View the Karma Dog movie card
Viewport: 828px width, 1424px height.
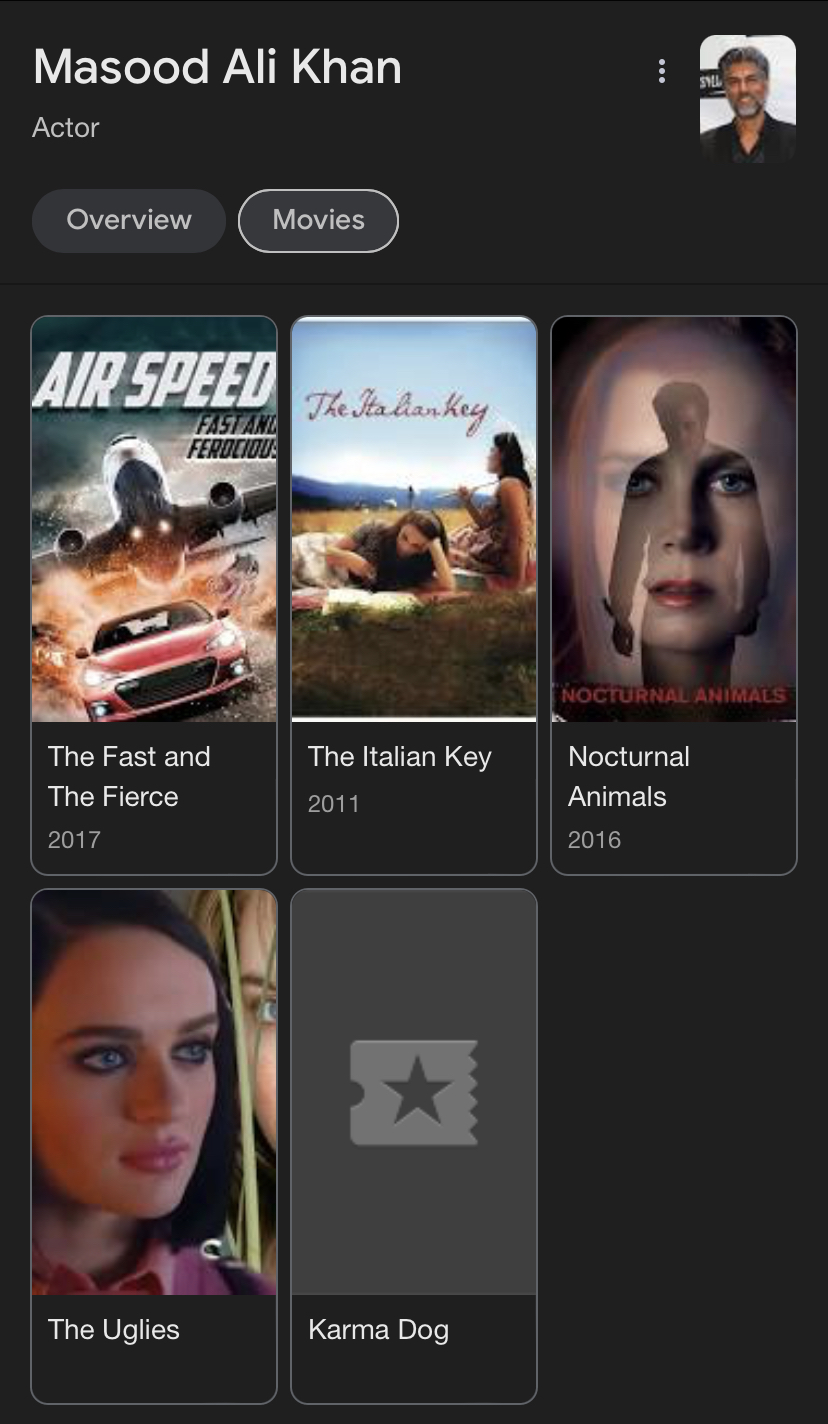point(414,1145)
